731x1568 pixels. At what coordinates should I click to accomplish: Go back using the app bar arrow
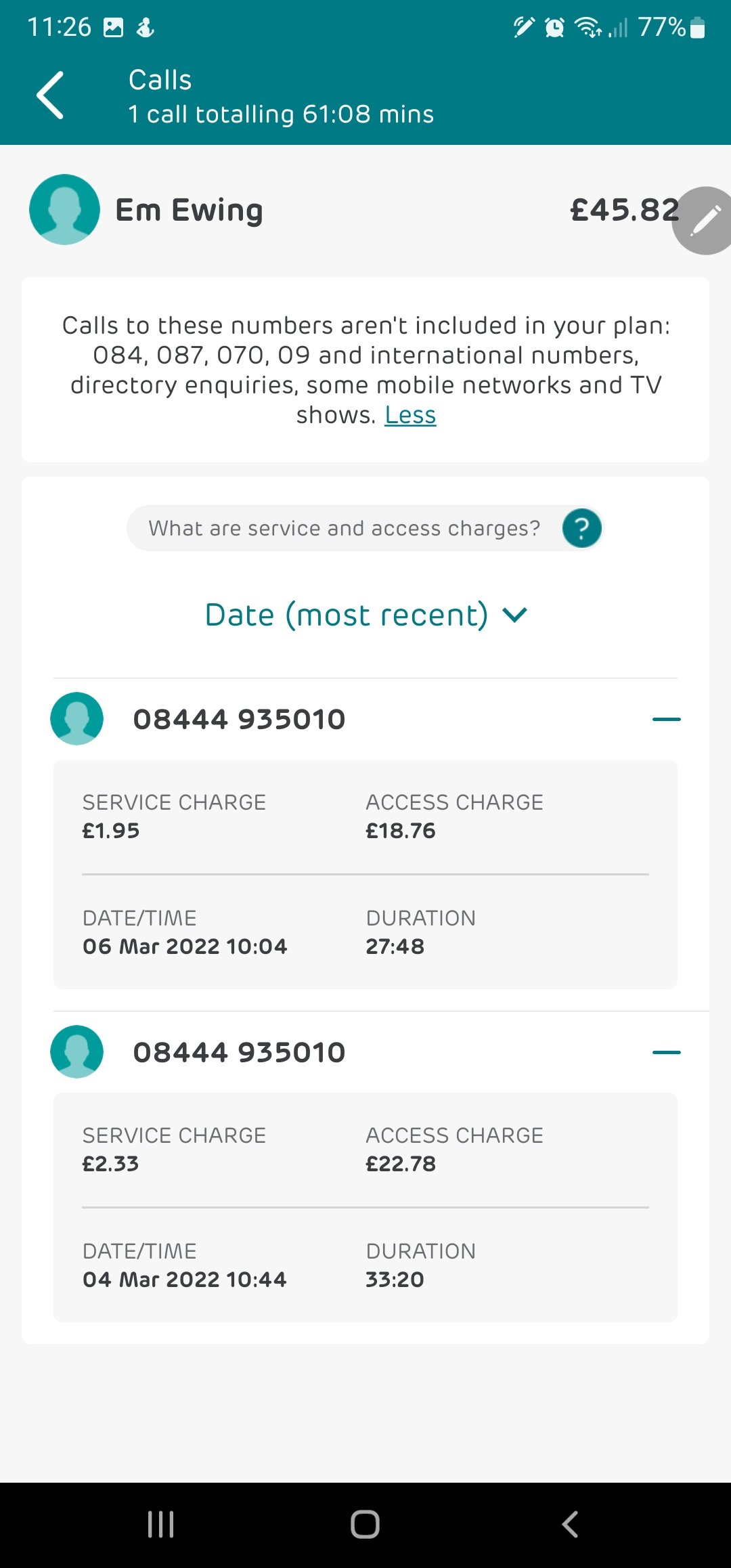(x=50, y=95)
